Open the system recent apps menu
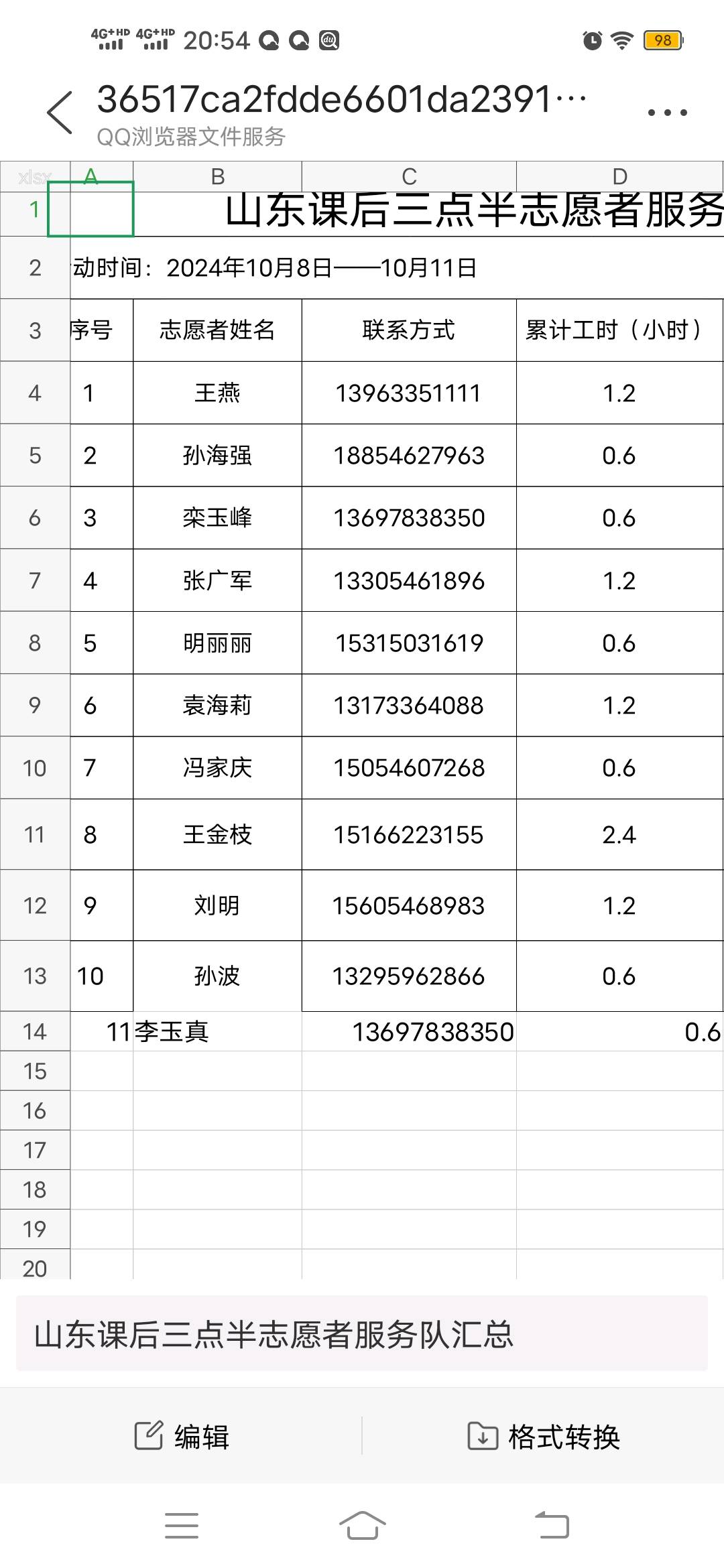This screenshot has width=724, height=1568. pos(182,1526)
